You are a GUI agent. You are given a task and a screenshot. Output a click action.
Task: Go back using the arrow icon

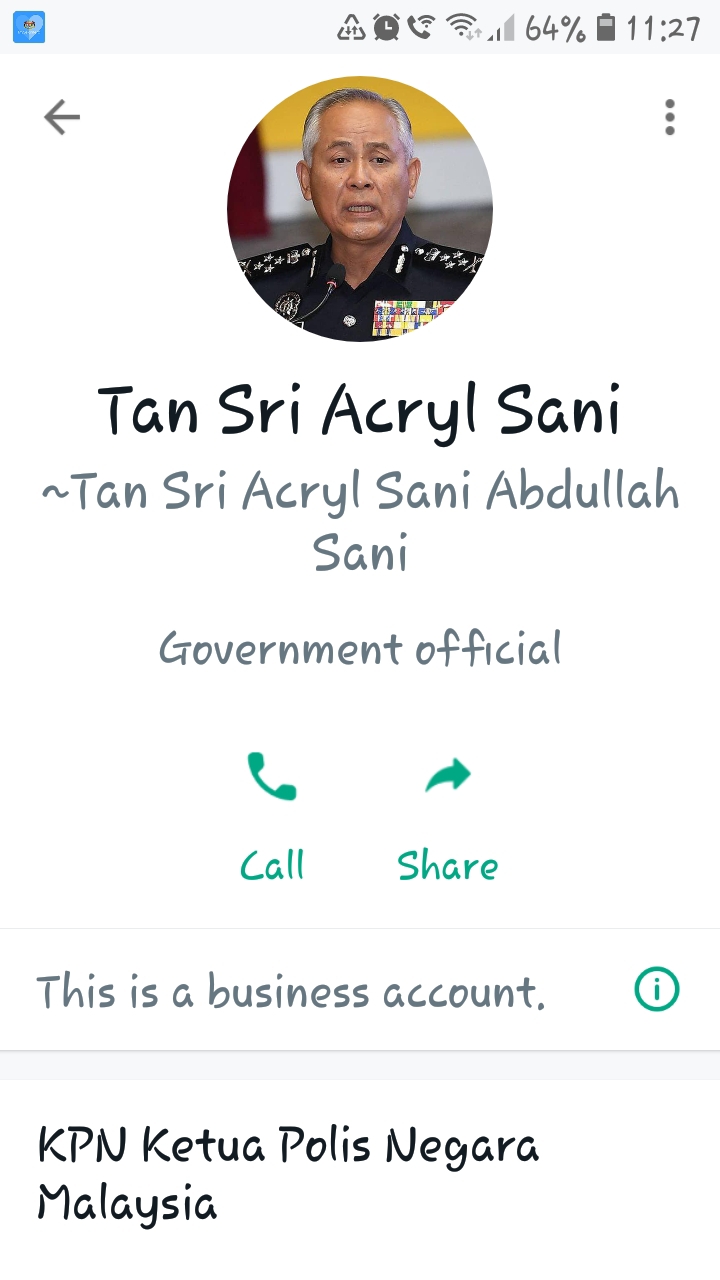(61, 118)
